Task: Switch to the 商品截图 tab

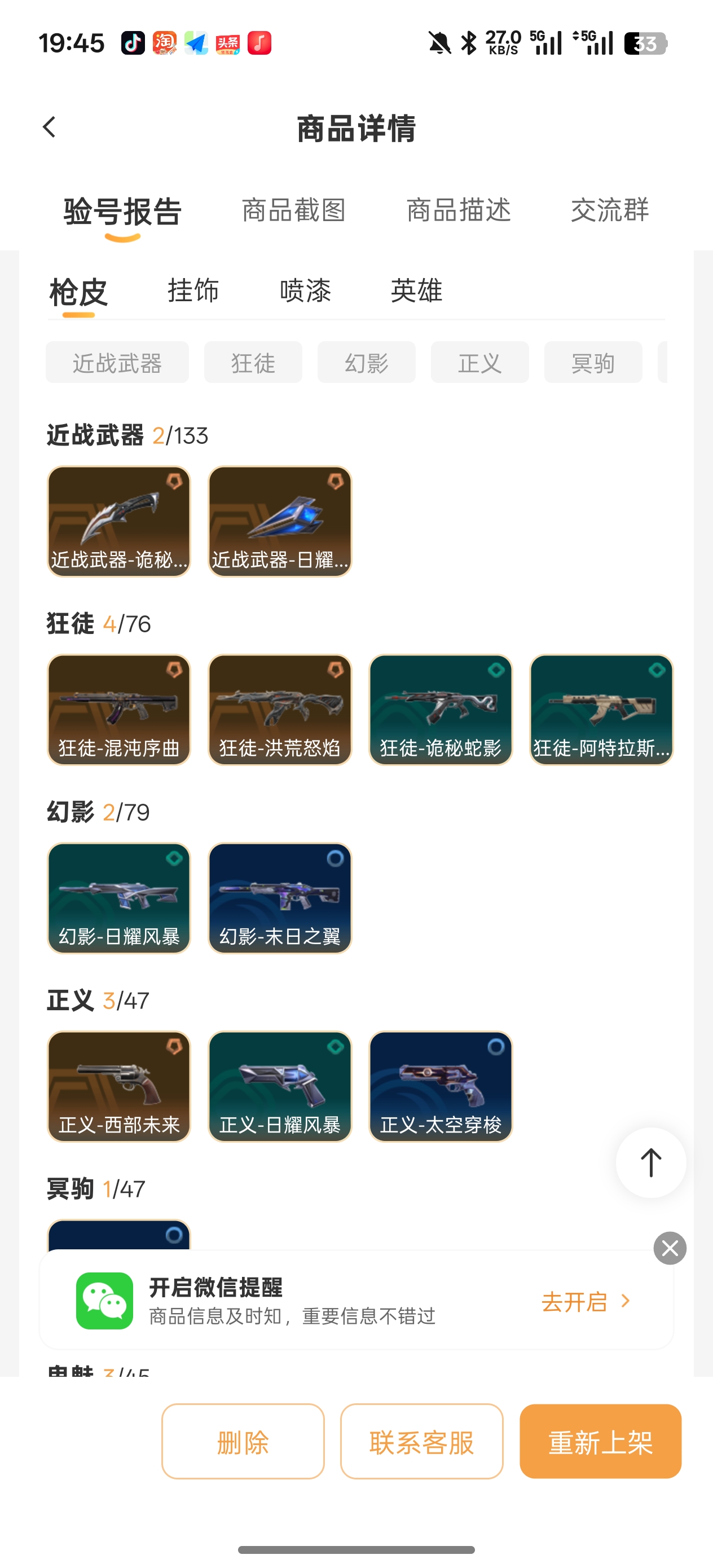Action: [293, 210]
